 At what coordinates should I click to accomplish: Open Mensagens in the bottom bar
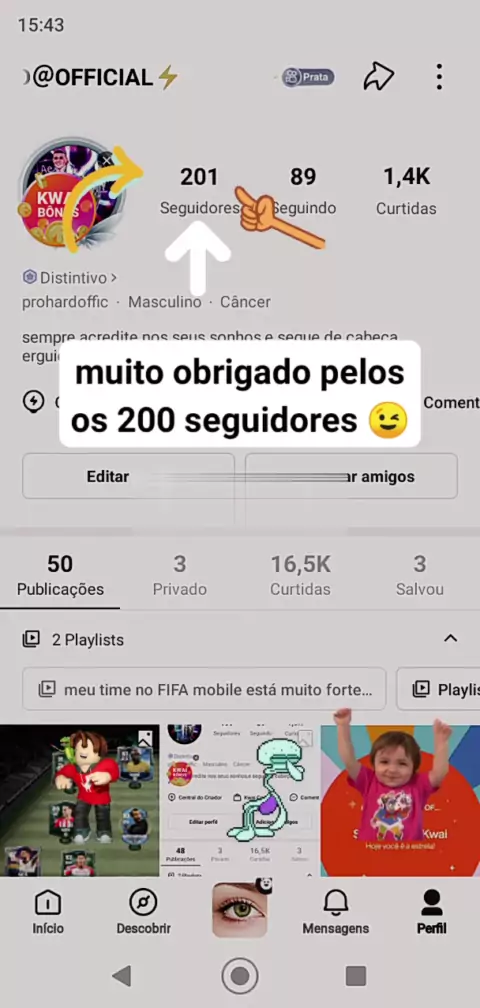[x=336, y=912]
